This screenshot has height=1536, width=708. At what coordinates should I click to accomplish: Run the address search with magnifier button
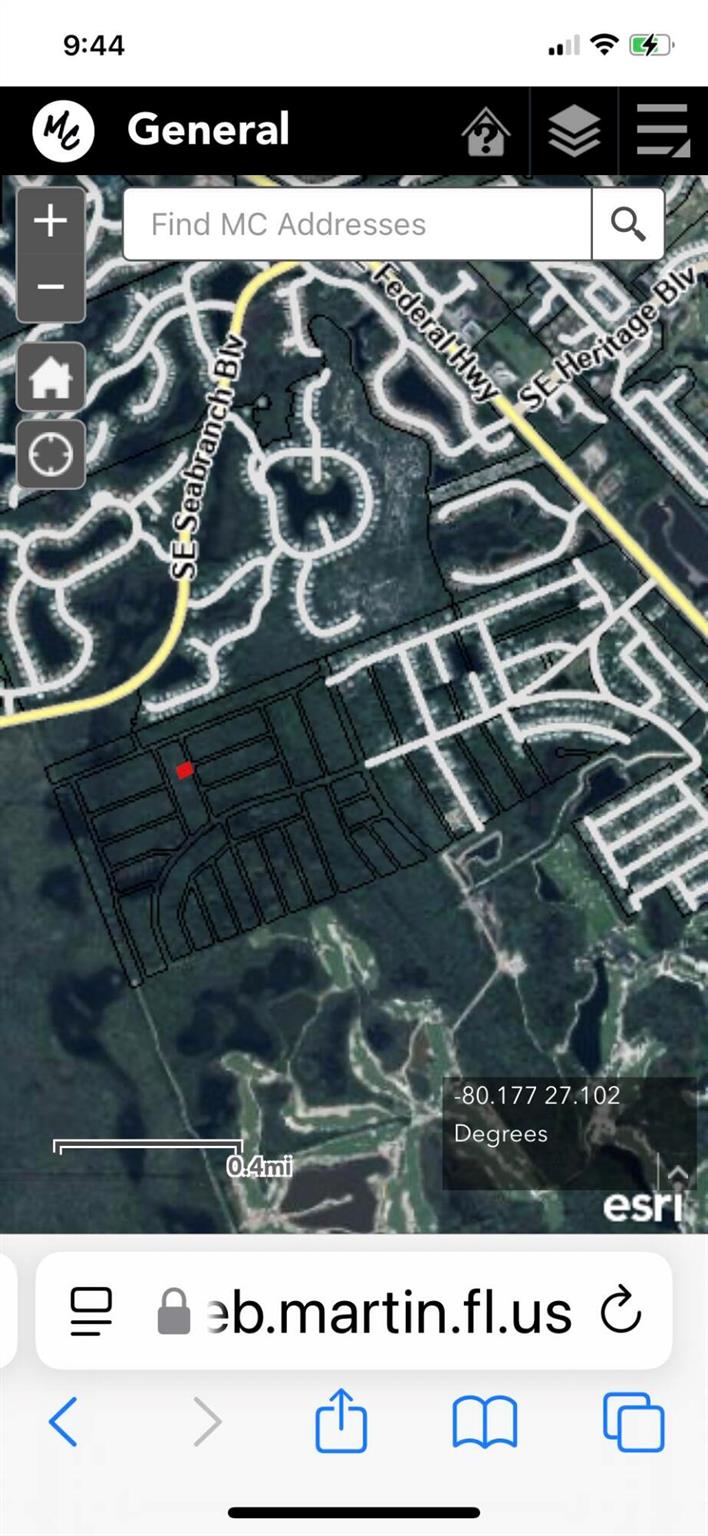[628, 224]
